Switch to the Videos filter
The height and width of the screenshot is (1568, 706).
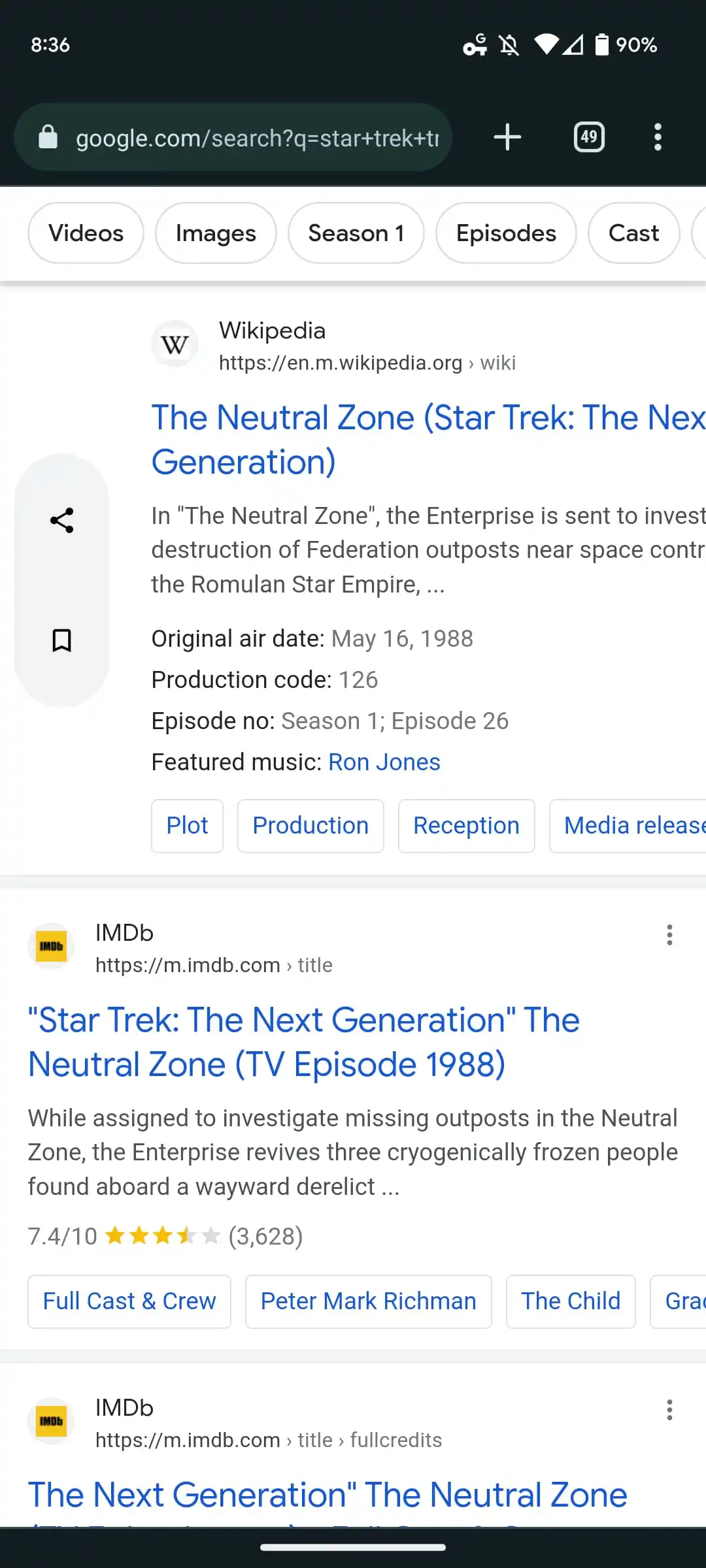pos(86,233)
